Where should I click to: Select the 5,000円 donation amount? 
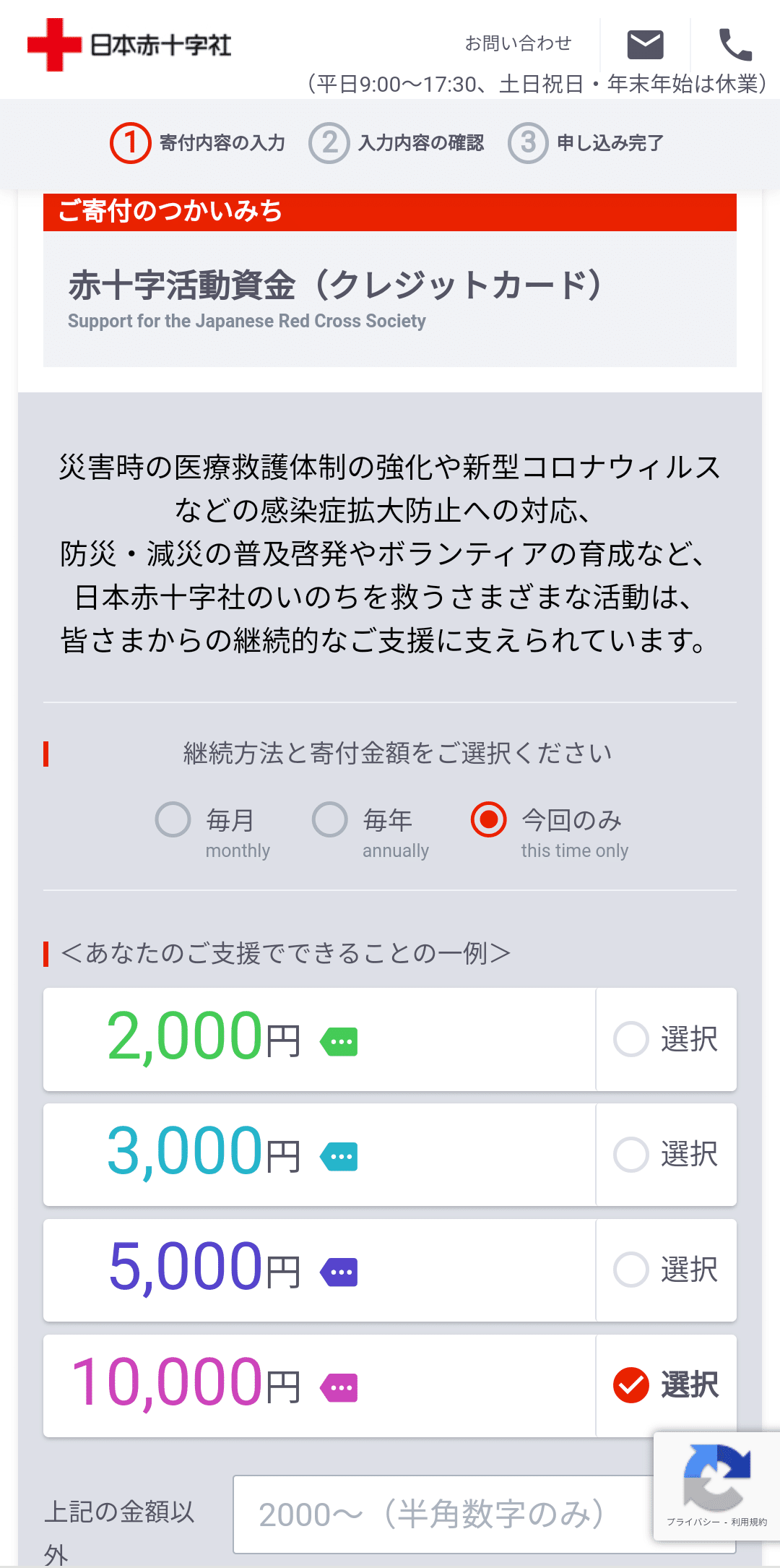click(631, 1270)
